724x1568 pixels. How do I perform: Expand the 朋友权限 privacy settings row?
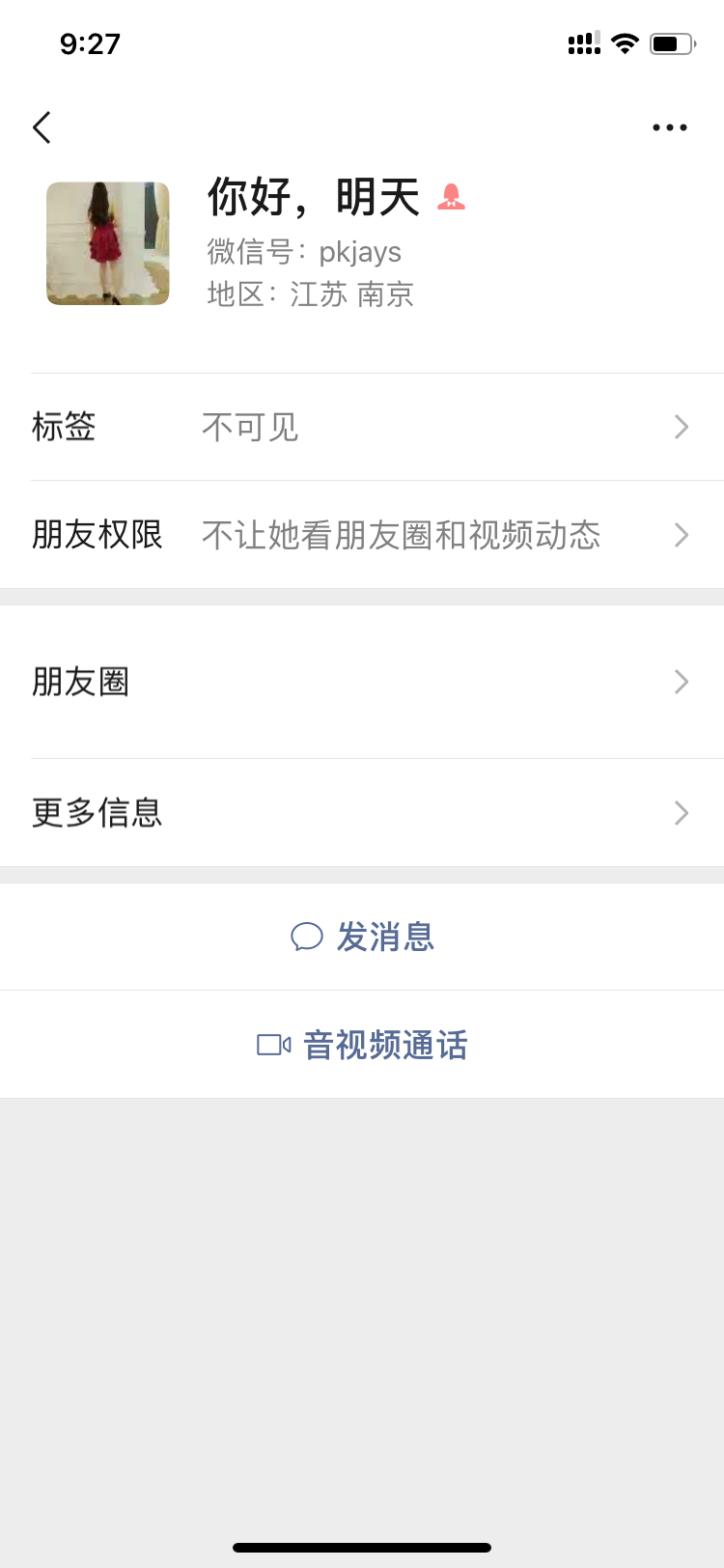click(x=362, y=535)
